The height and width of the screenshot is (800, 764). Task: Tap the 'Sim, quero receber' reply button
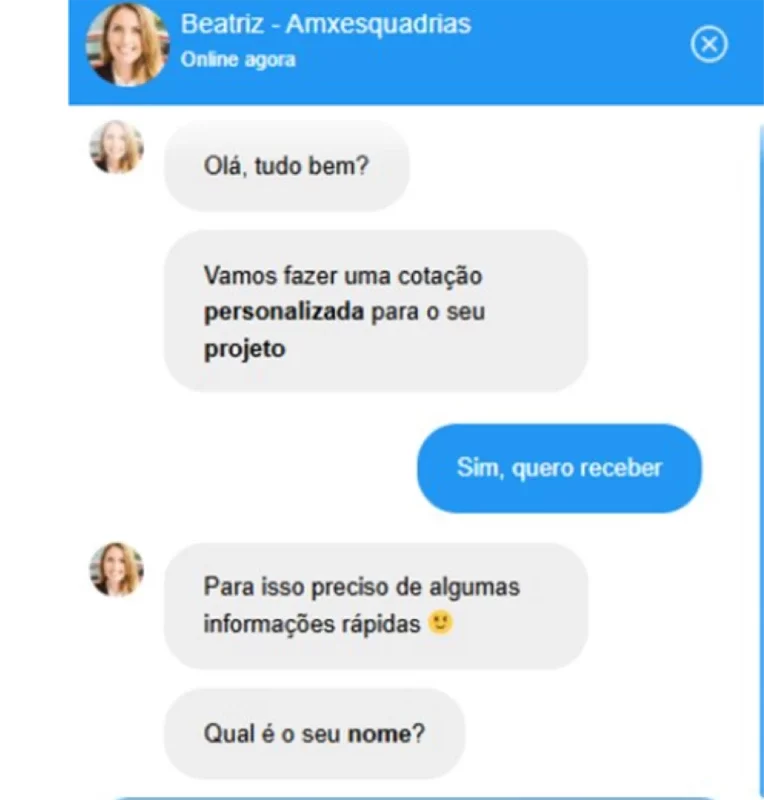[x=559, y=468]
